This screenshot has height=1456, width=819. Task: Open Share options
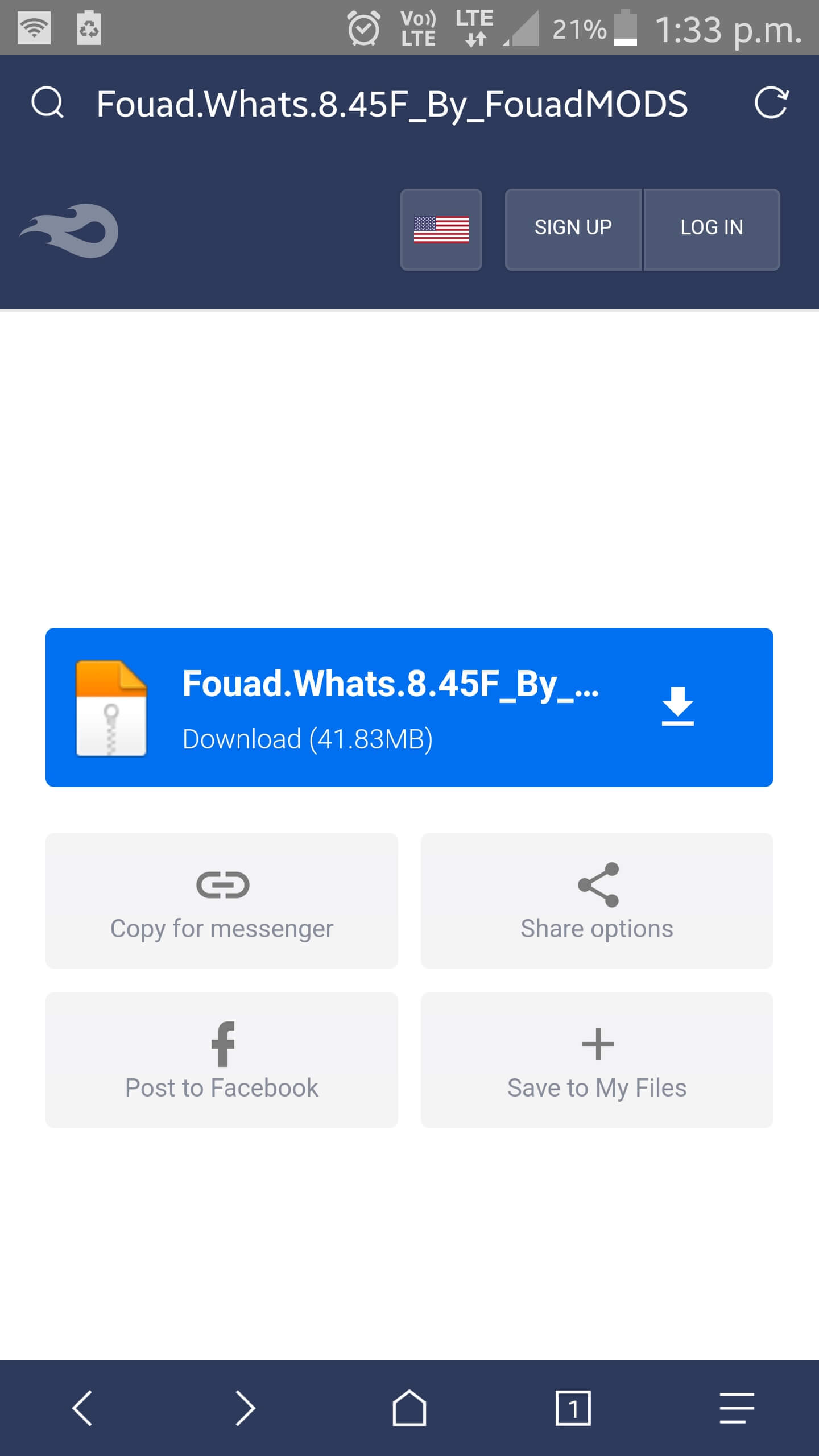click(x=597, y=901)
